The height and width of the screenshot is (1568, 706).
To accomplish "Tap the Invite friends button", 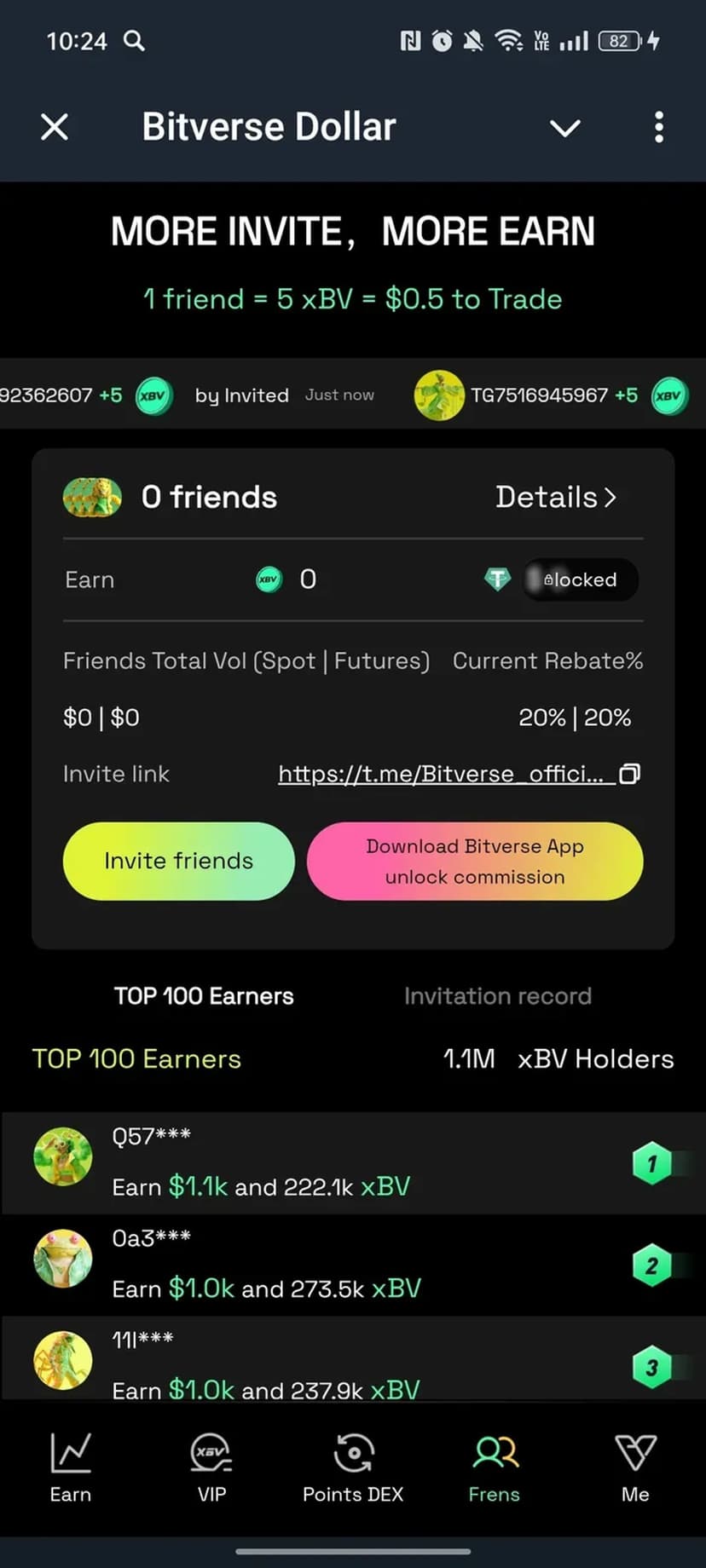I will tap(179, 861).
